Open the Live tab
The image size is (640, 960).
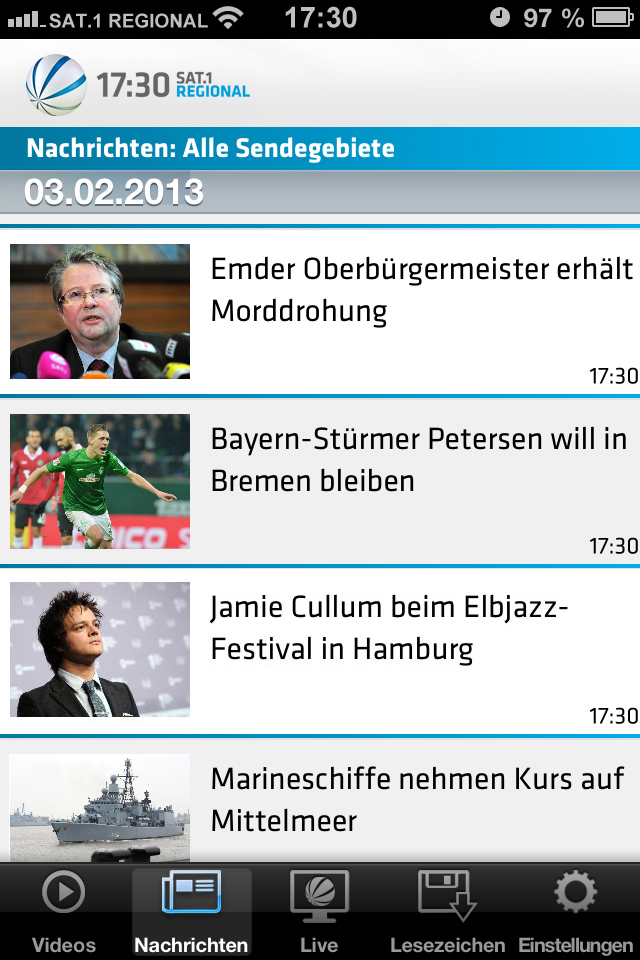coord(319,911)
